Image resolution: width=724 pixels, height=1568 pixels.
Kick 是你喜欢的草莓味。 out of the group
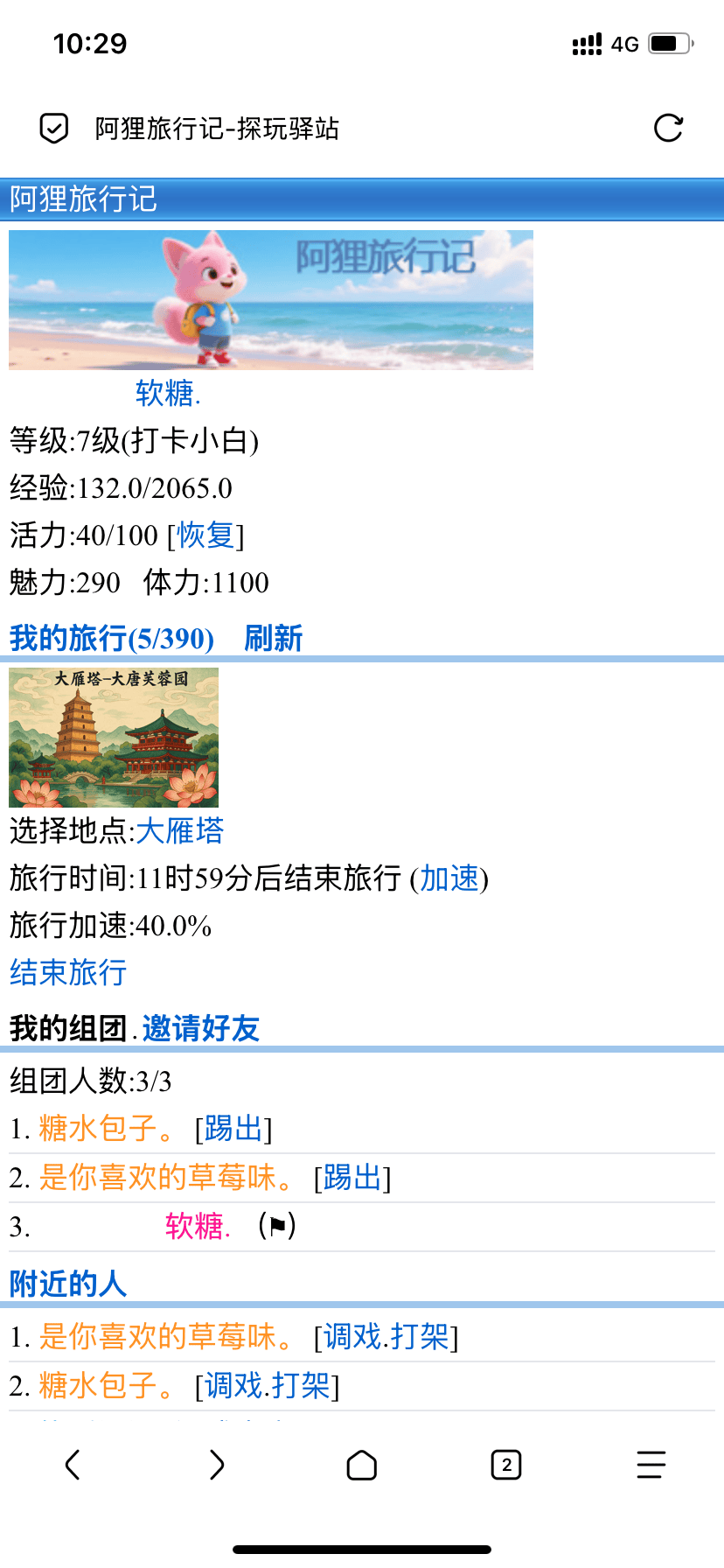point(352,1178)
